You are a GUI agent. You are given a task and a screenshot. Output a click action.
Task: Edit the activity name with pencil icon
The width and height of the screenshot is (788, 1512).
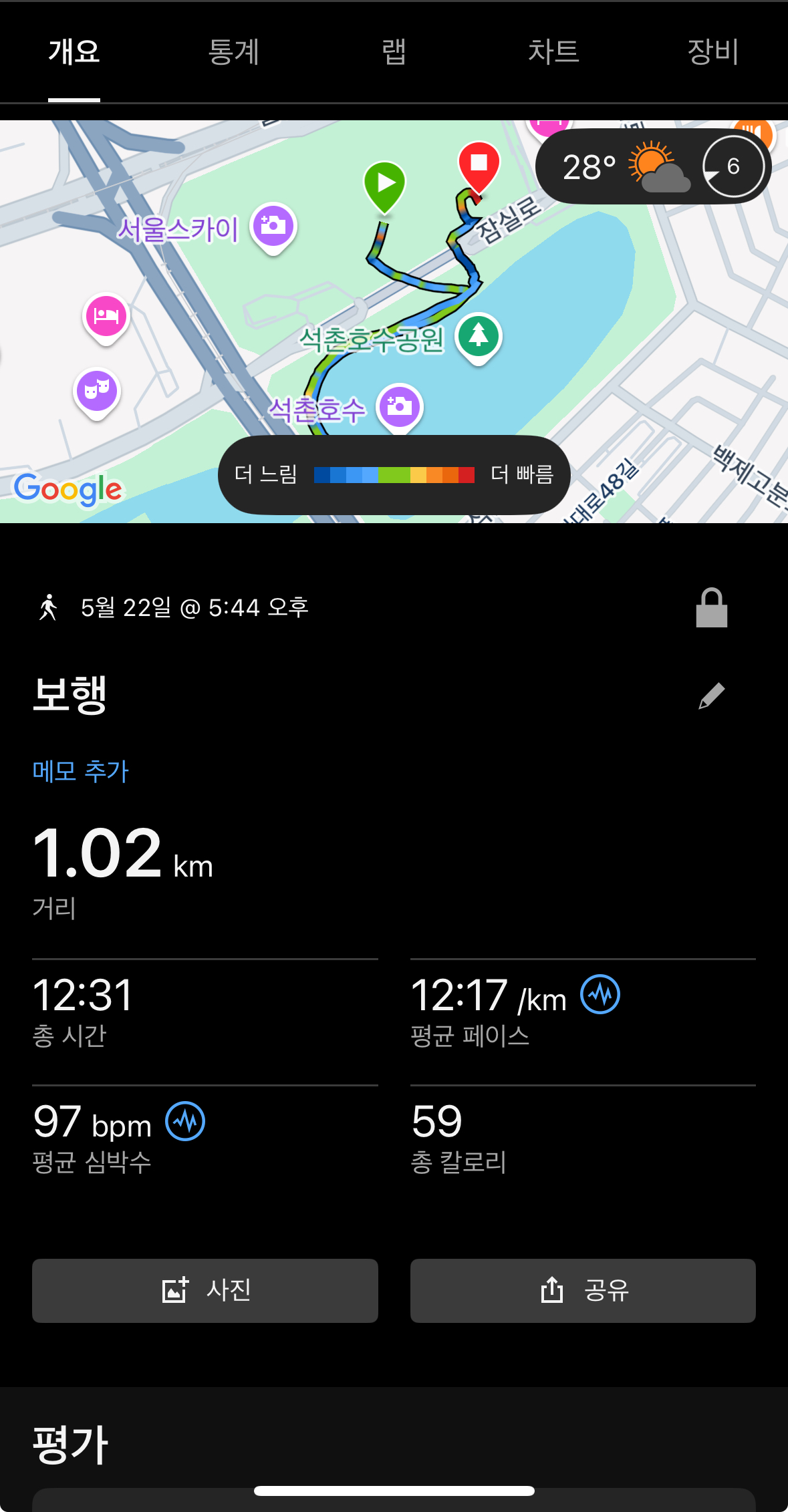pyautogui.click(x=712, y=696)
